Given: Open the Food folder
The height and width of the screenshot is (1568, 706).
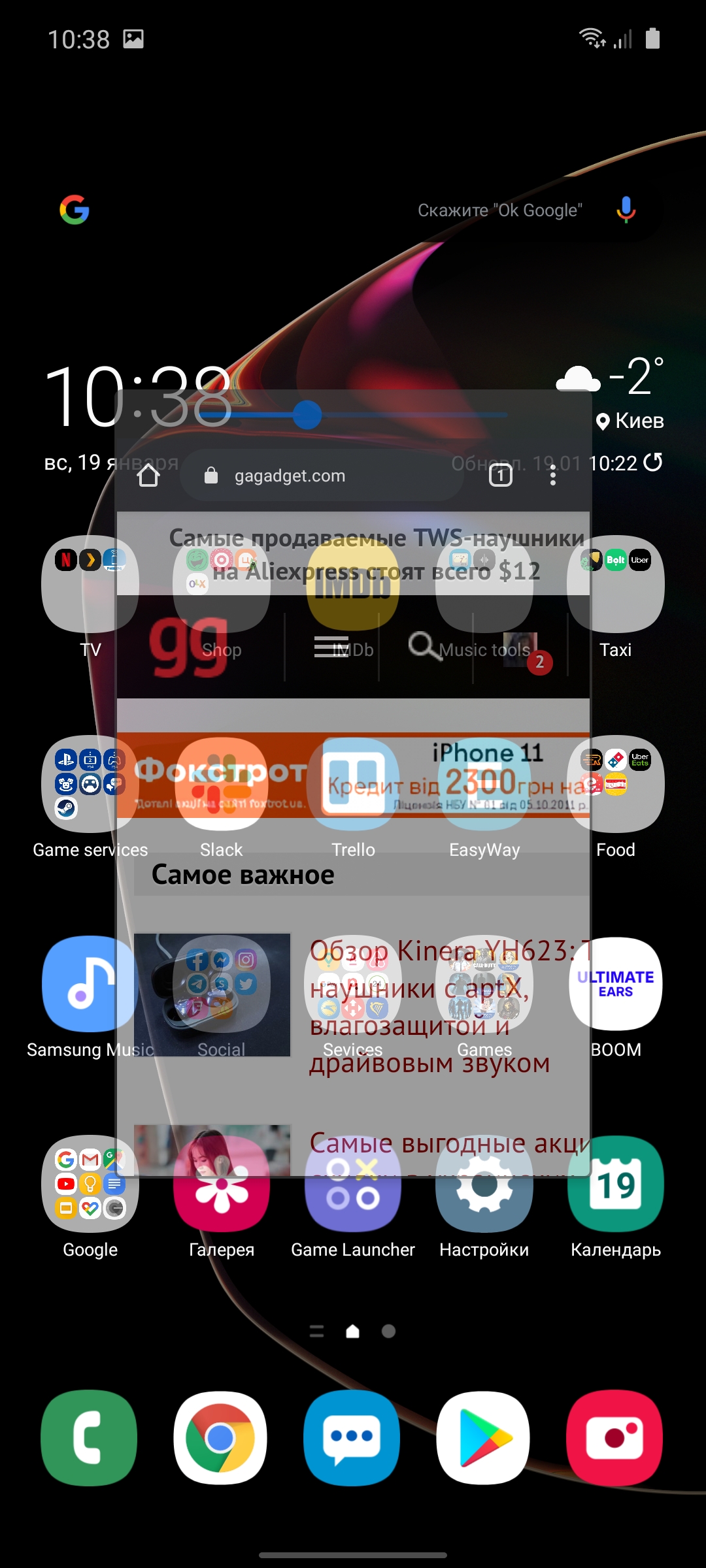Looking at the screenshot, I should [616, 783].
